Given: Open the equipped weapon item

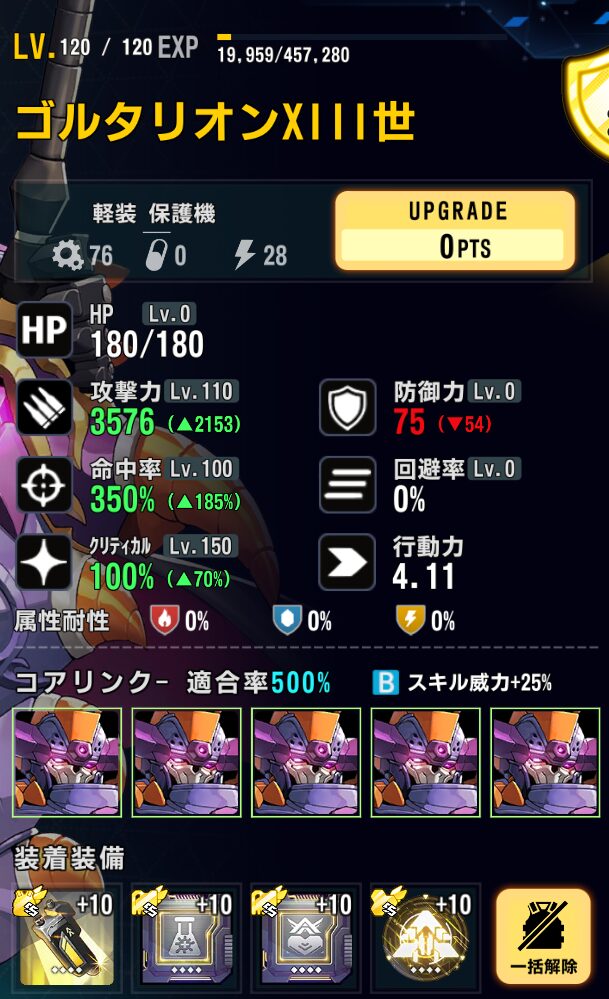Looking at the screenshot, I should coord(67,938).
